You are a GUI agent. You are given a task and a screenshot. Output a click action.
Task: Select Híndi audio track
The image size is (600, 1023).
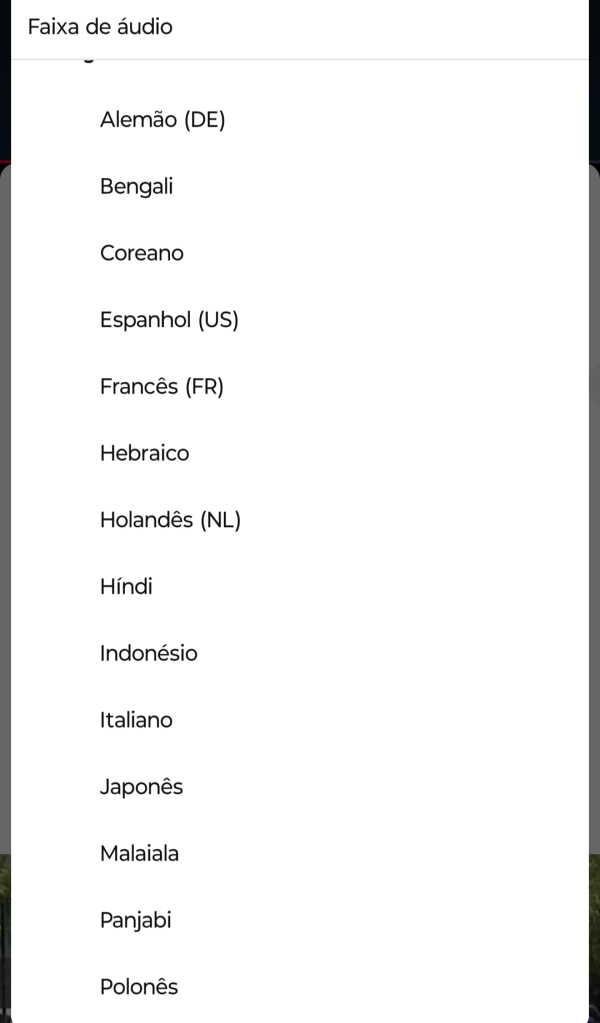point(127,587)
